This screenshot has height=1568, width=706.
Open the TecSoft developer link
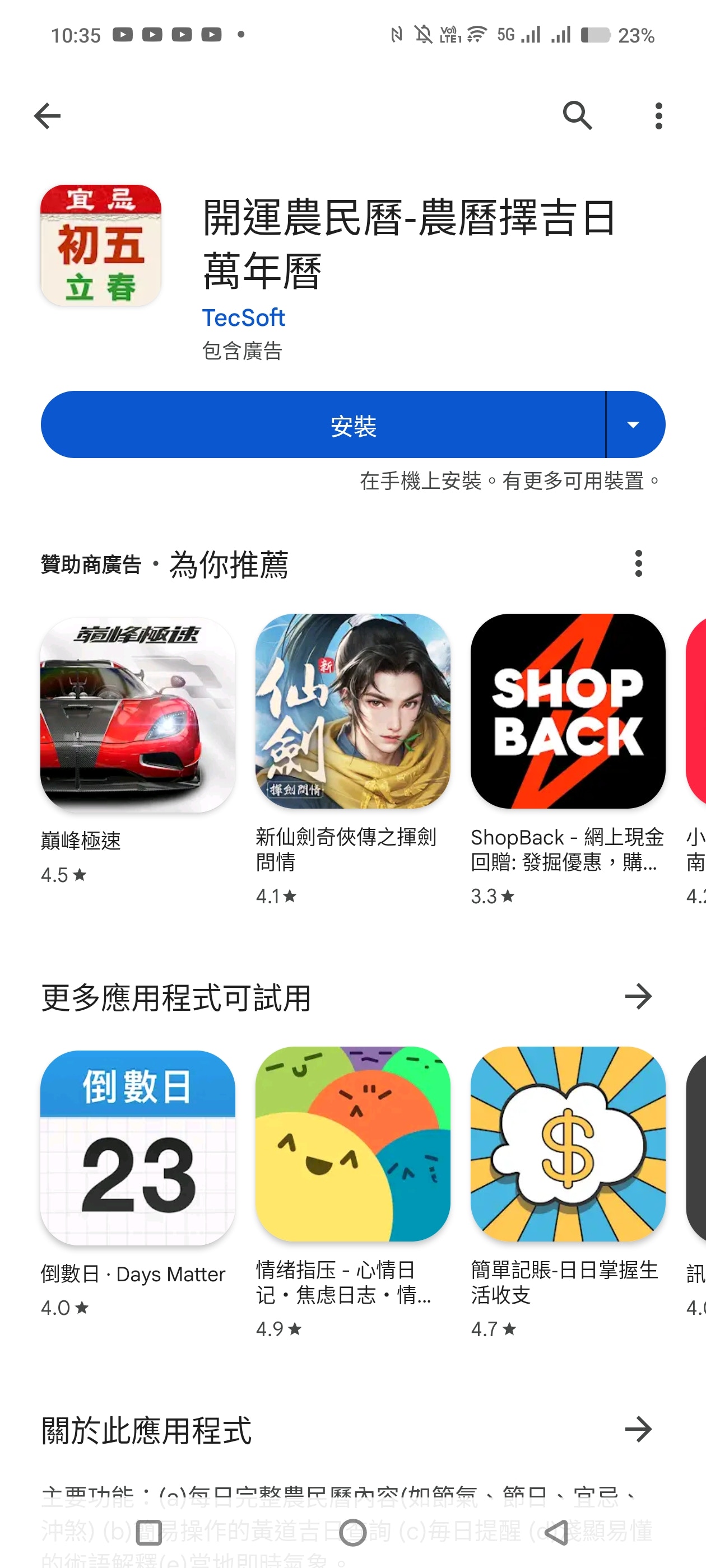[x=243, y=318]
